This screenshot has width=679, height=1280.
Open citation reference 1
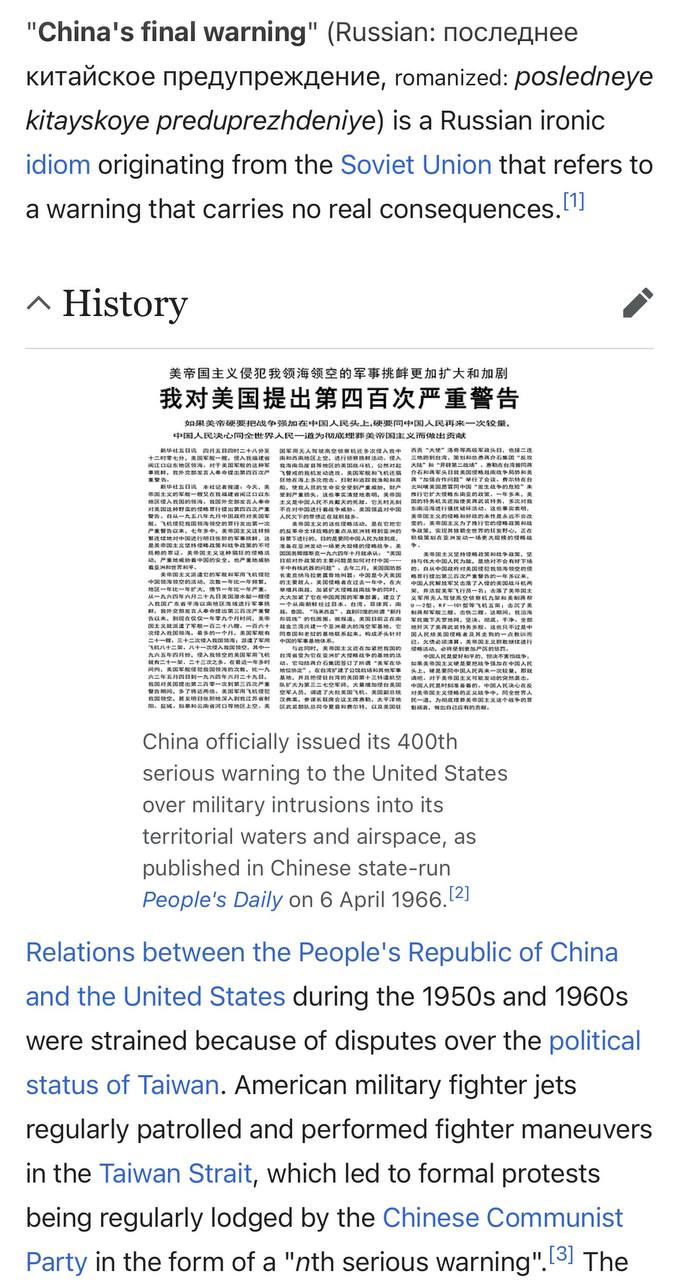[573, 201]
